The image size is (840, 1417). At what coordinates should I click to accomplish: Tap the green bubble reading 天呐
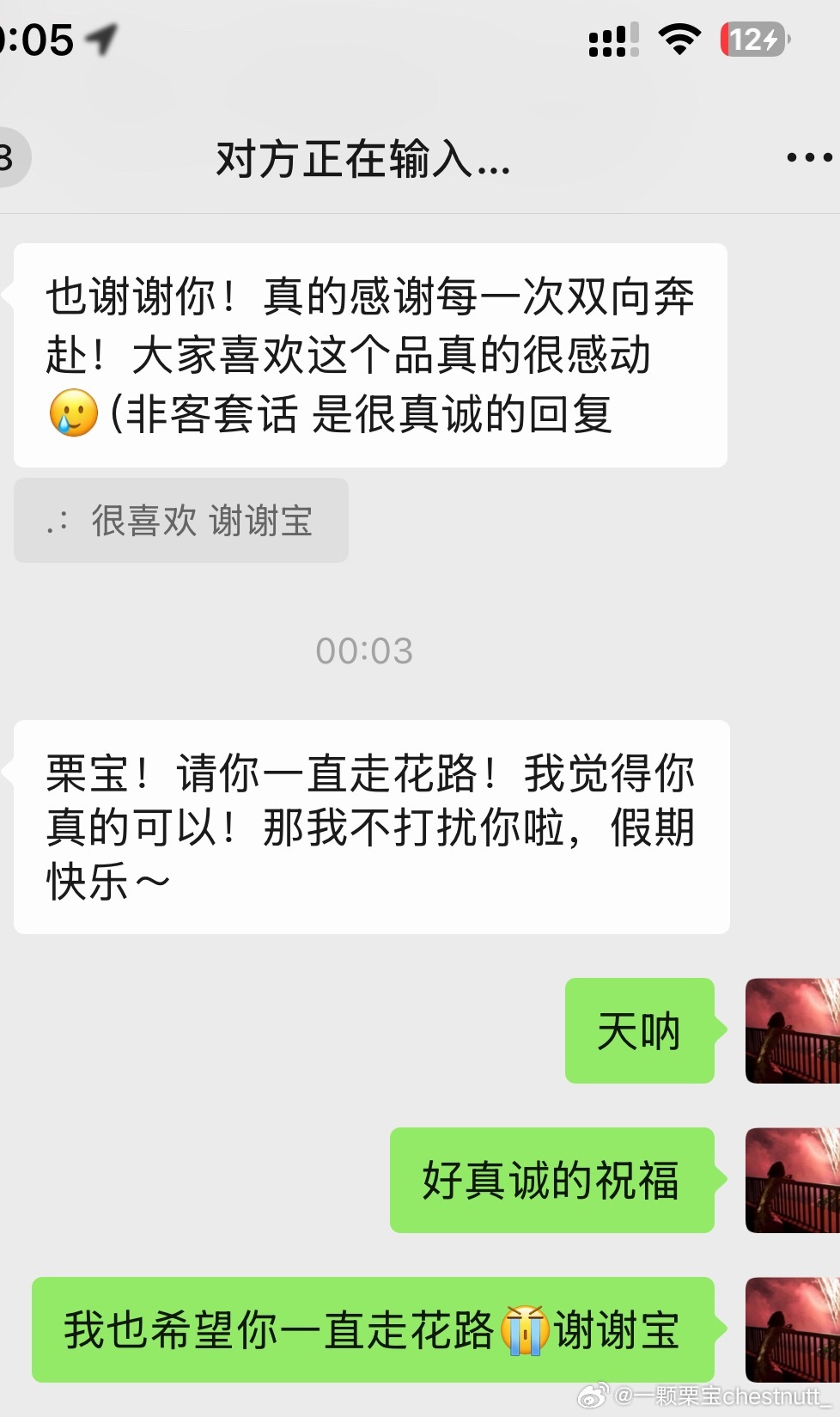point(639,1032)
